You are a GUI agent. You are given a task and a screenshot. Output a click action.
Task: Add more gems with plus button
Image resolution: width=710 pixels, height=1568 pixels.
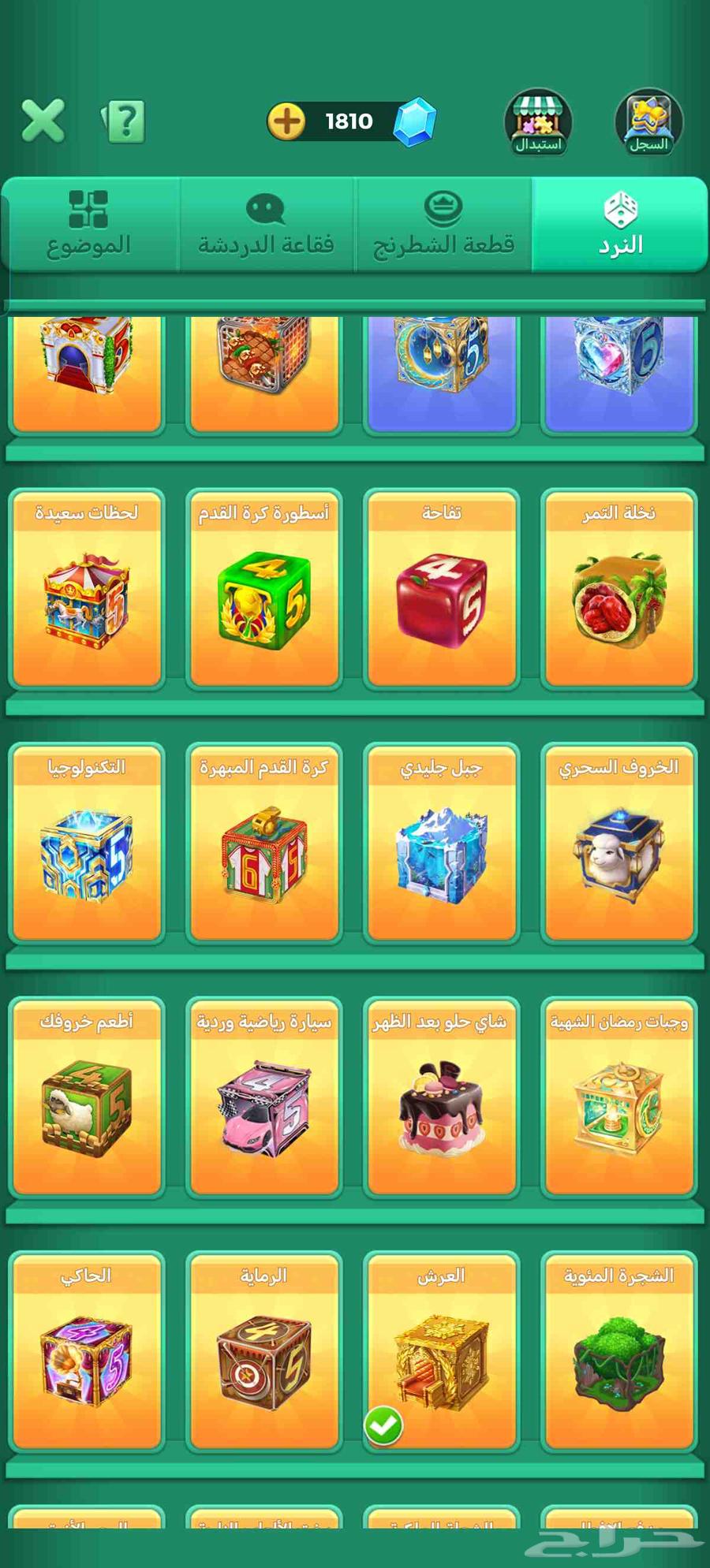(286, 121)
